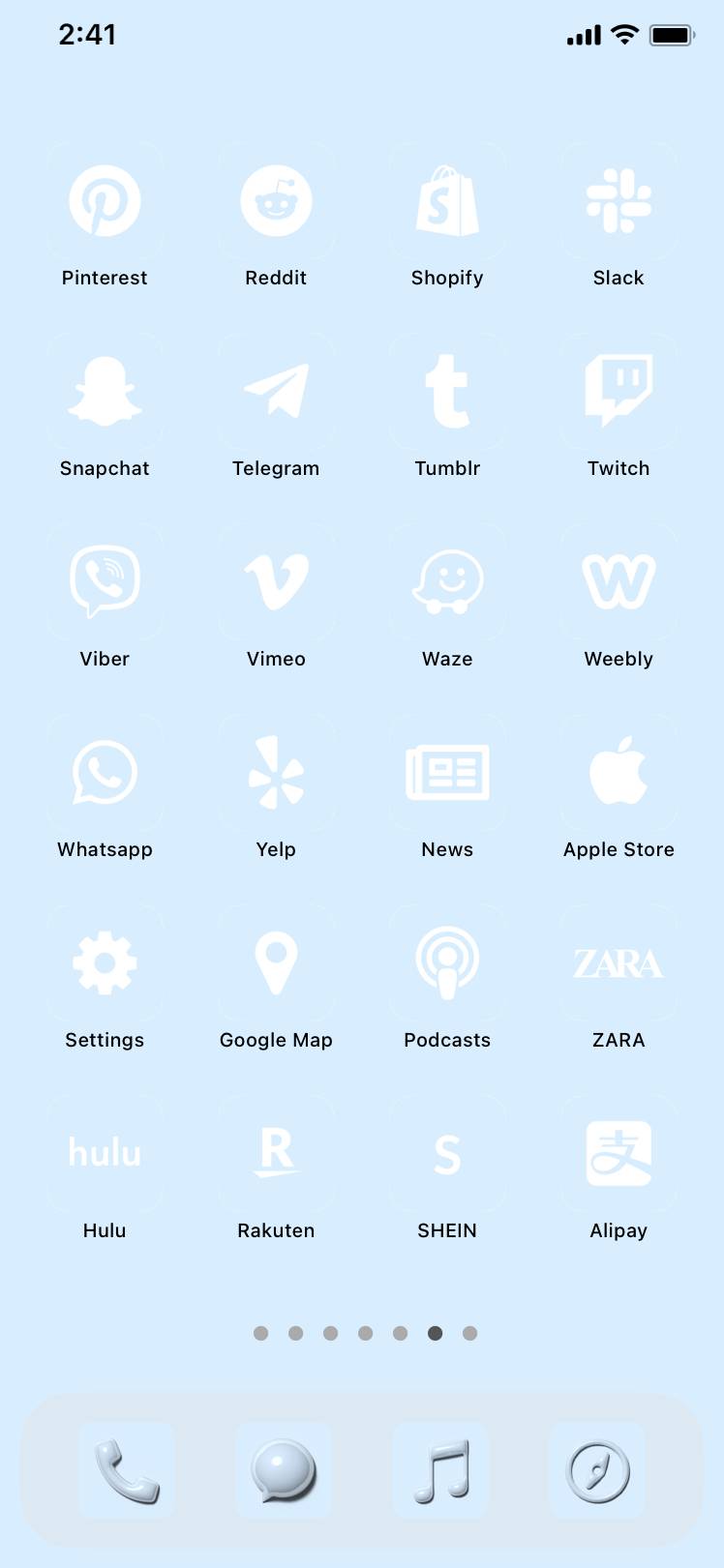This screenshot has width=724, height=1568.
Task: Open the Podcasts app
Action: pyautogui.click(x=447, y=963)
